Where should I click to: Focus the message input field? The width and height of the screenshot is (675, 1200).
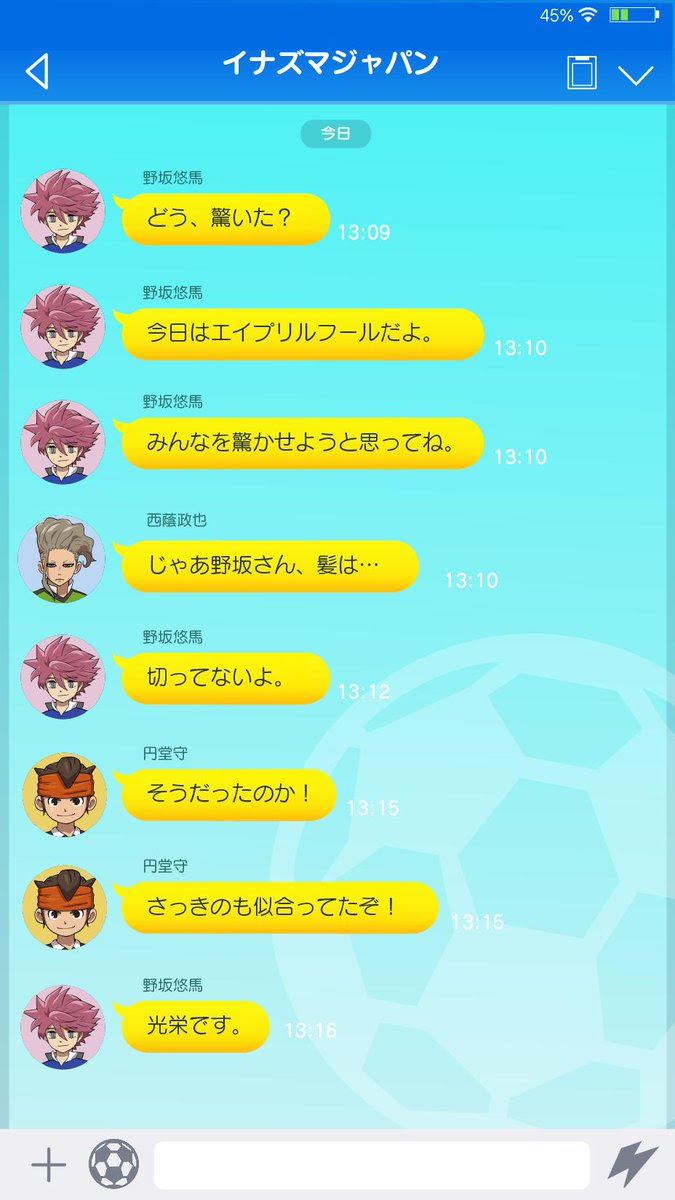pos(371,1165)
